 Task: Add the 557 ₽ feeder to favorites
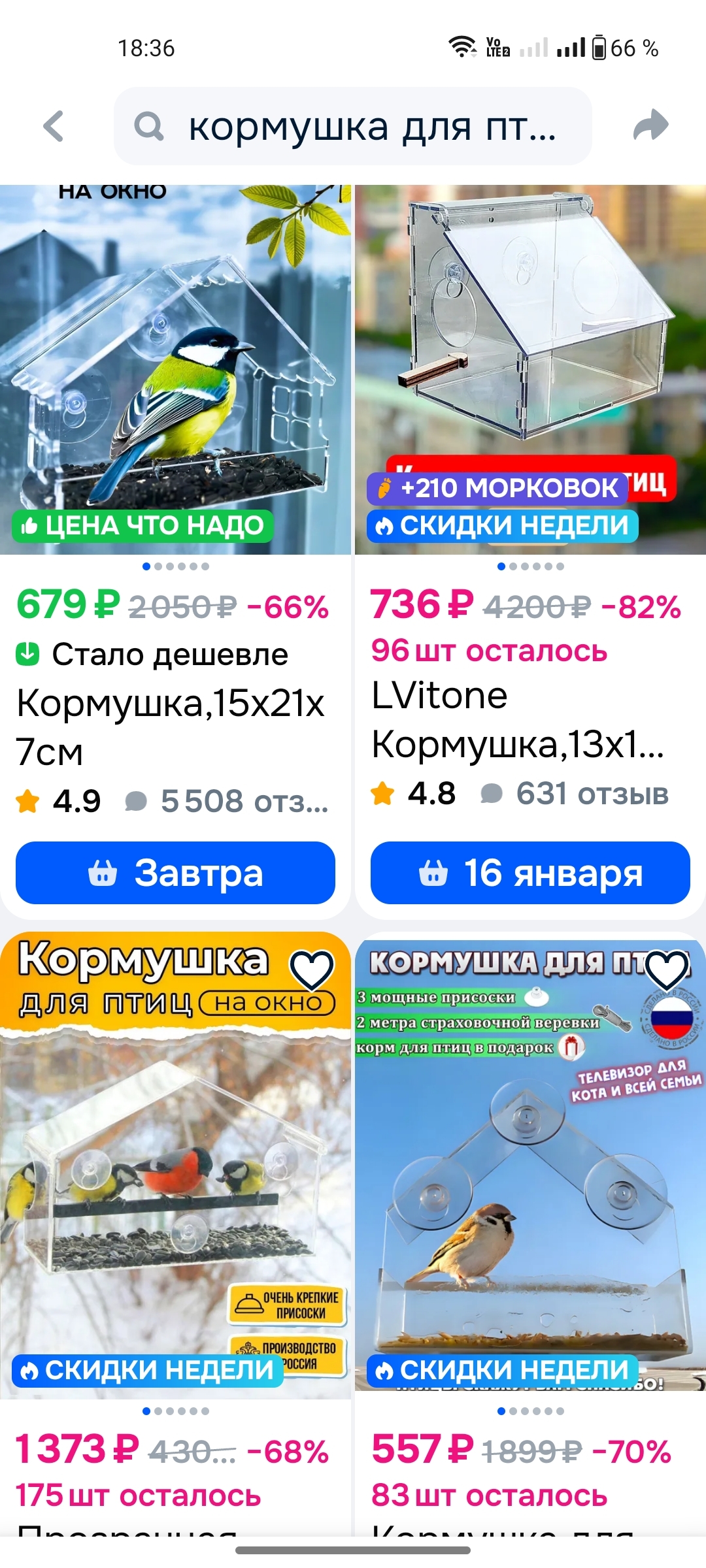667,970
